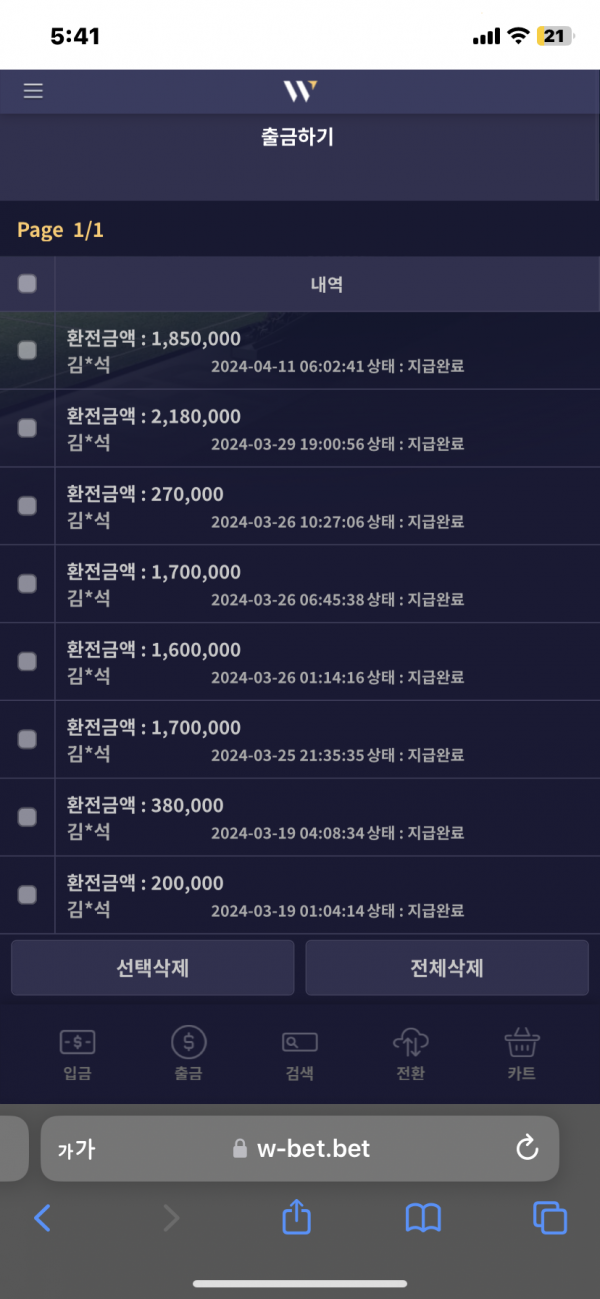
Task: Select the 2,180,000 withdrawal row checkbox
Action: (x=27, y=428)
